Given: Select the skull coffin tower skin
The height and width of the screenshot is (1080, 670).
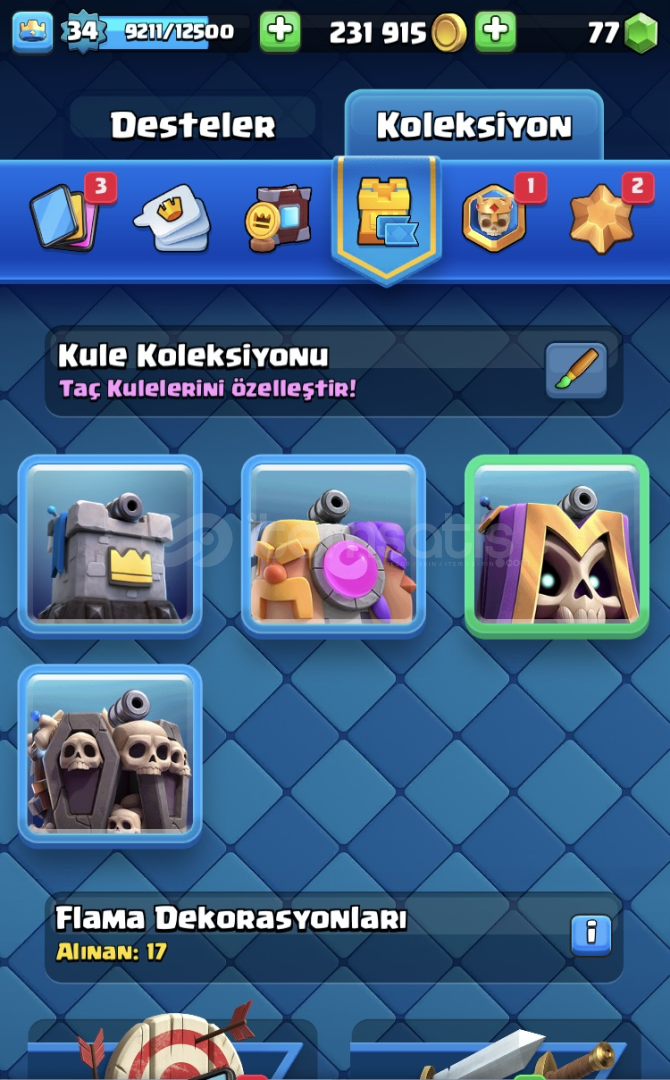Looking at the screenshot, I should tap(110, 756).
